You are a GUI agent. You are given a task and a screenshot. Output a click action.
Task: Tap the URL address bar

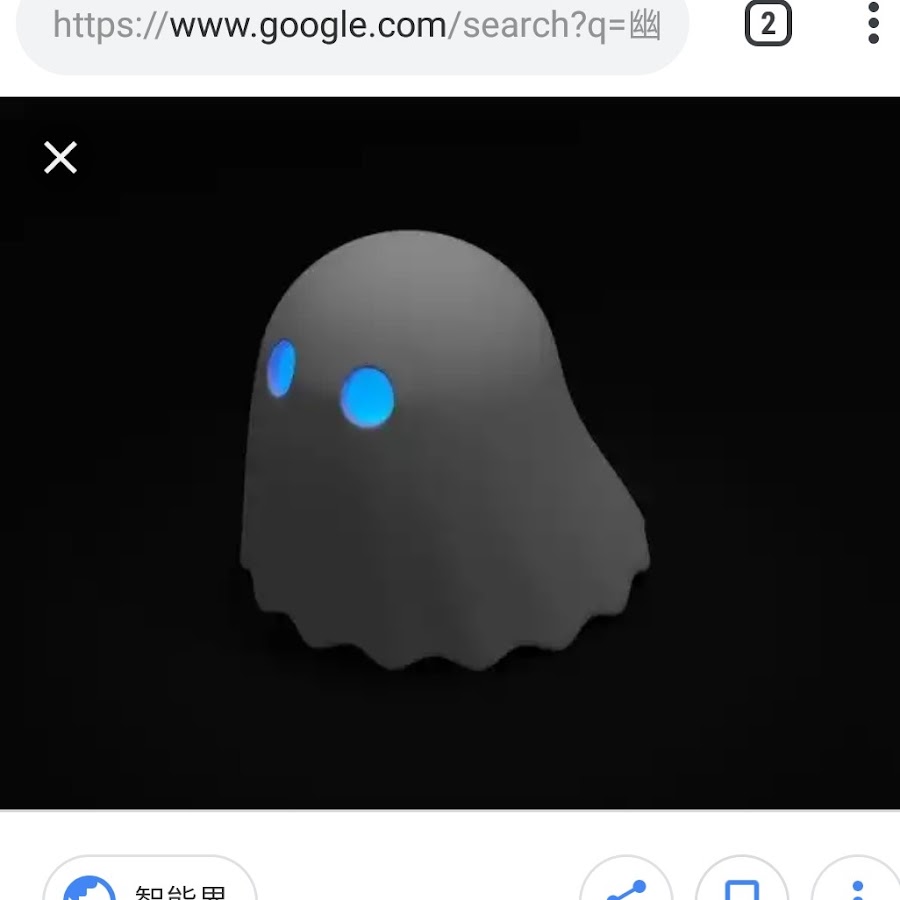point(355,26)
